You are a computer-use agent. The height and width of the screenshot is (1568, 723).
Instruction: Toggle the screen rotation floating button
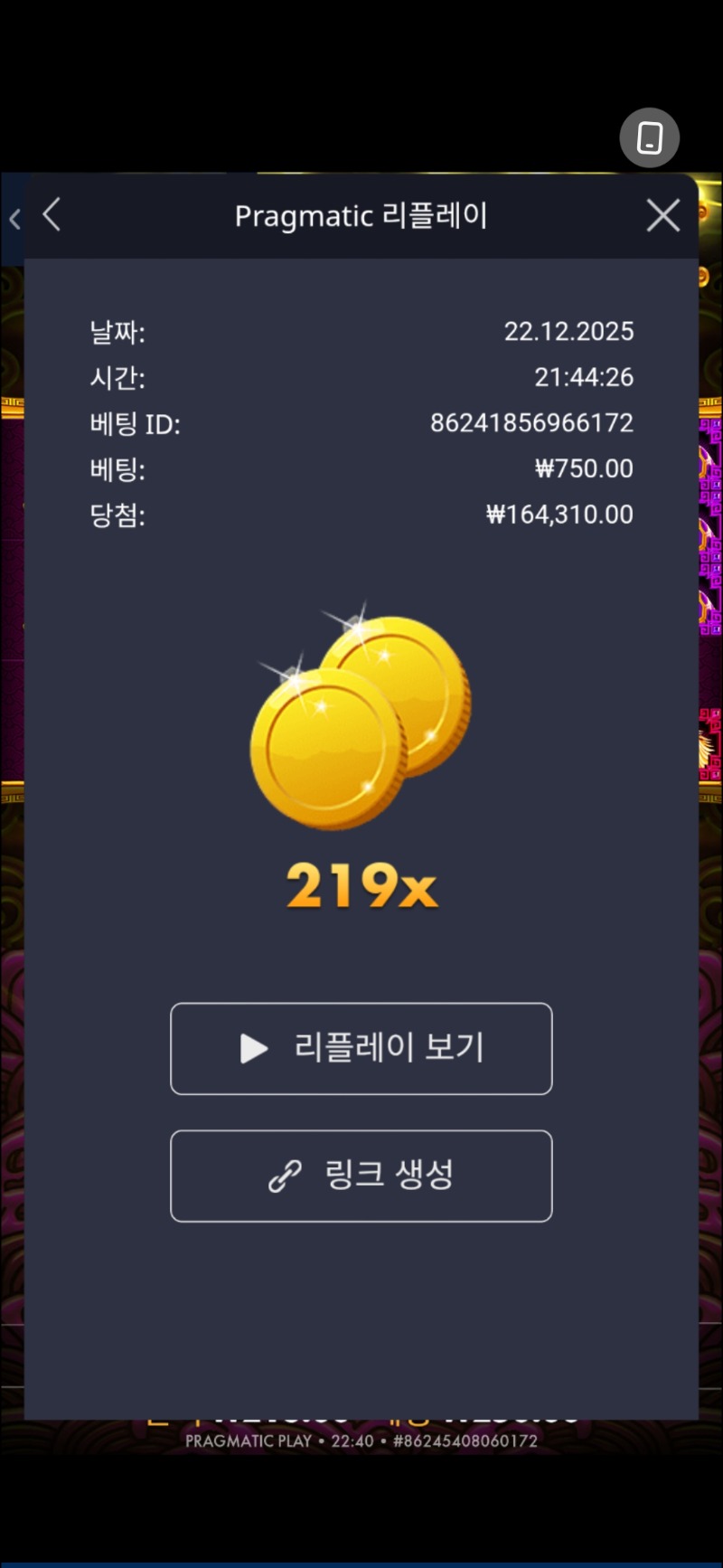(x=649, y=138)
